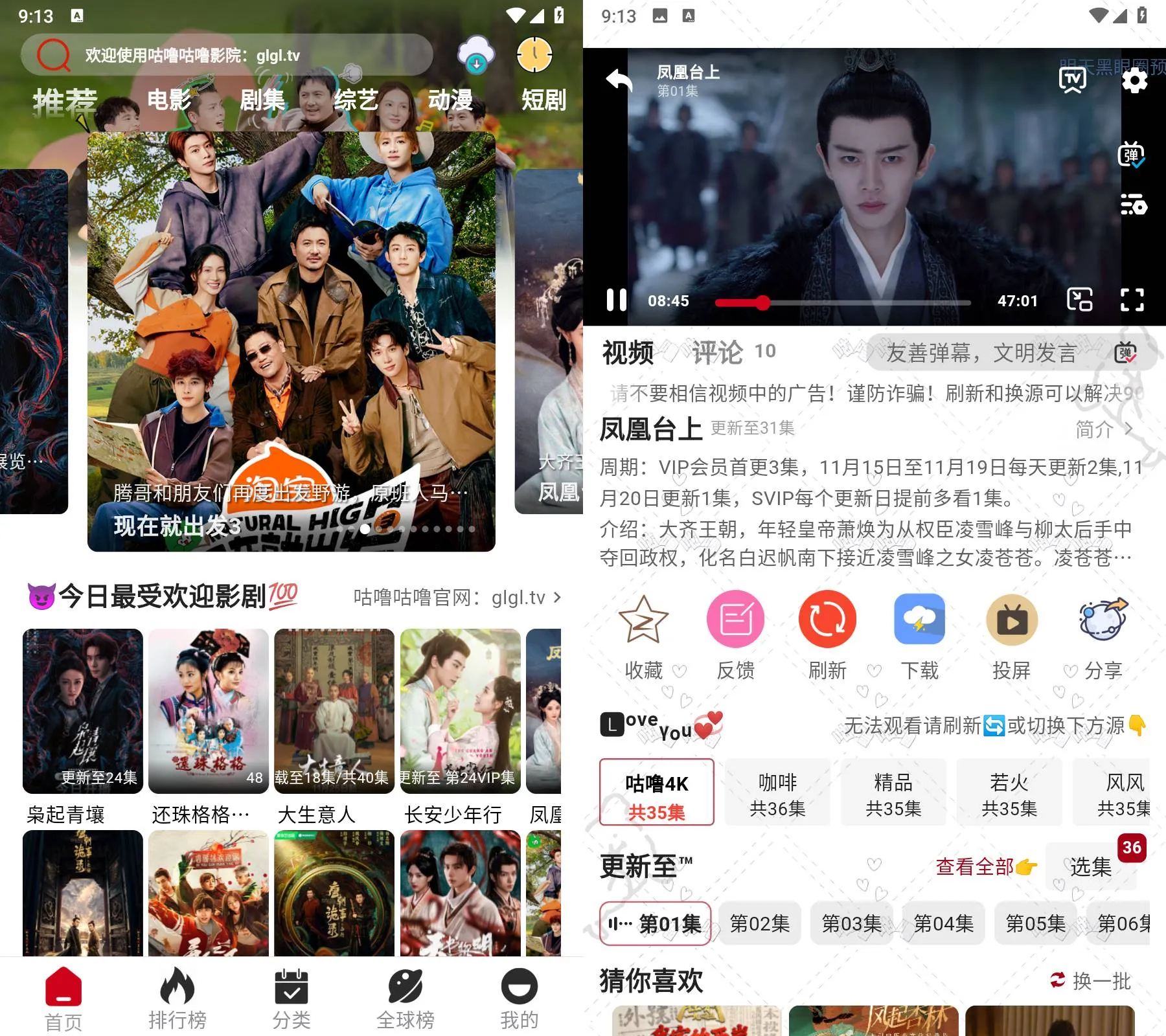The width and height of the screenshot is (1166, 1036).
Task: Open the 现在就出发3 banner
Action: click(291, 342)
